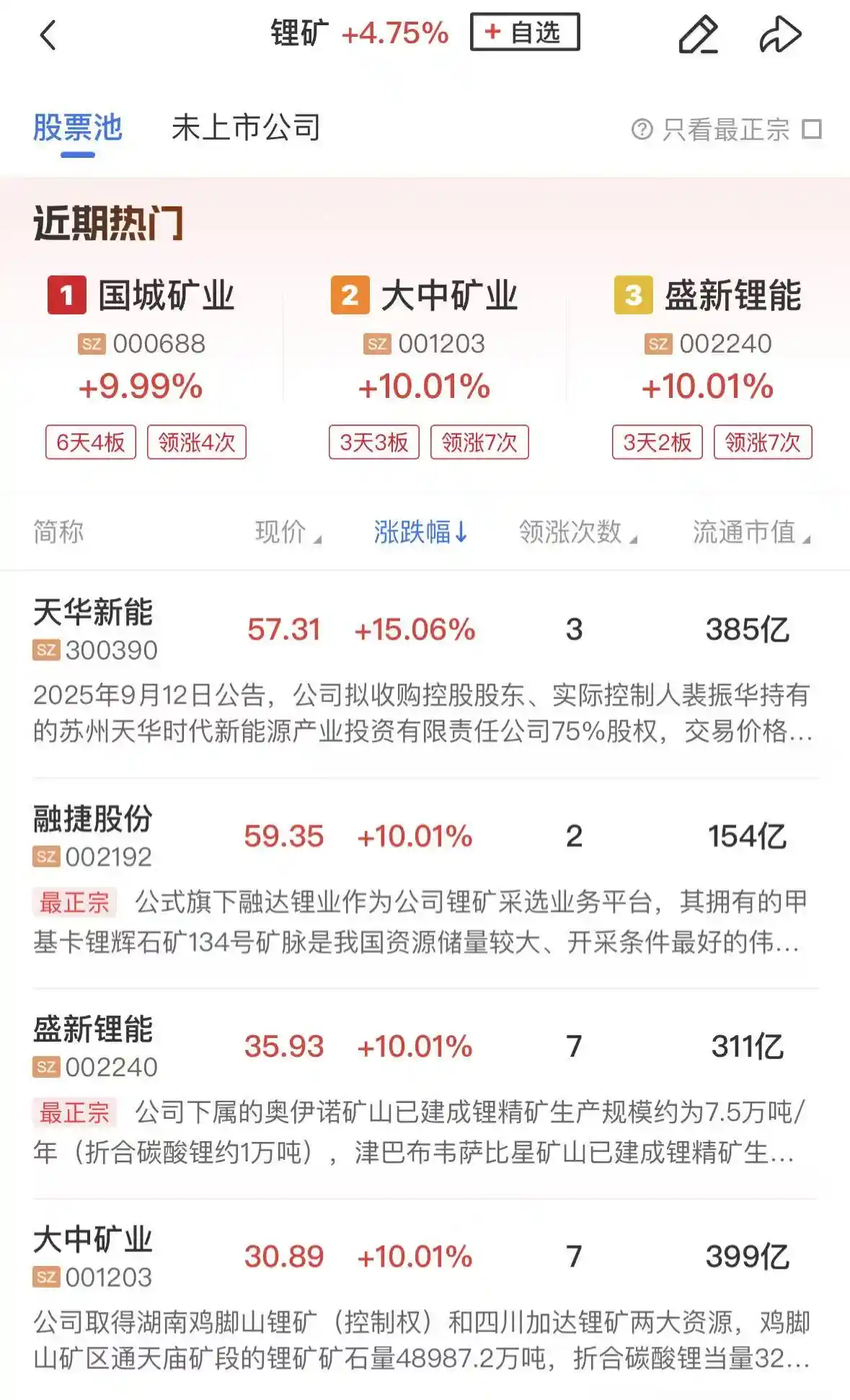Switch to the 未上市公司 tab
850x1400 pixels.
247,126
